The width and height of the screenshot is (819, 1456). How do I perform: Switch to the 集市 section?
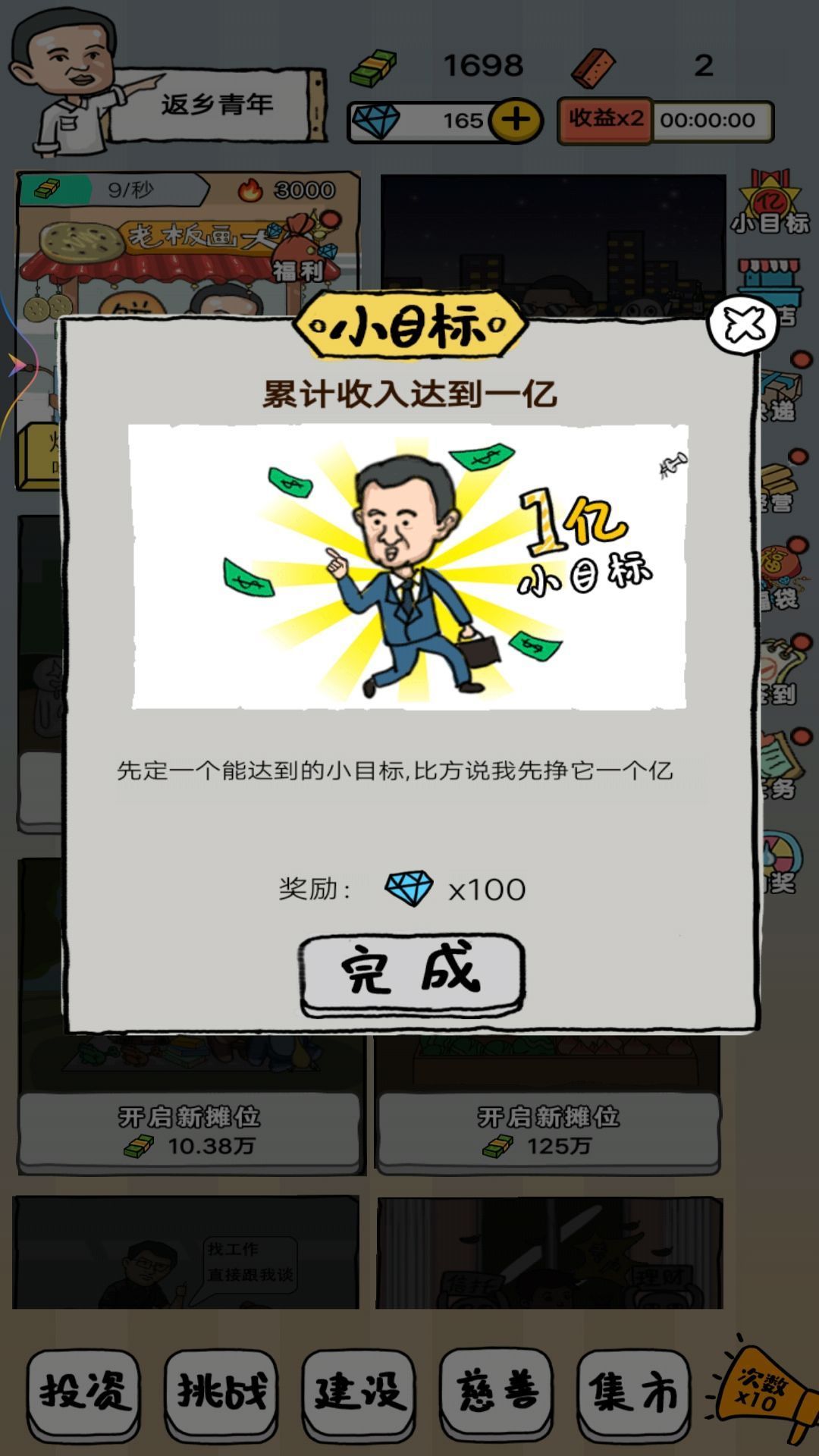click(x=634, y=1392)
